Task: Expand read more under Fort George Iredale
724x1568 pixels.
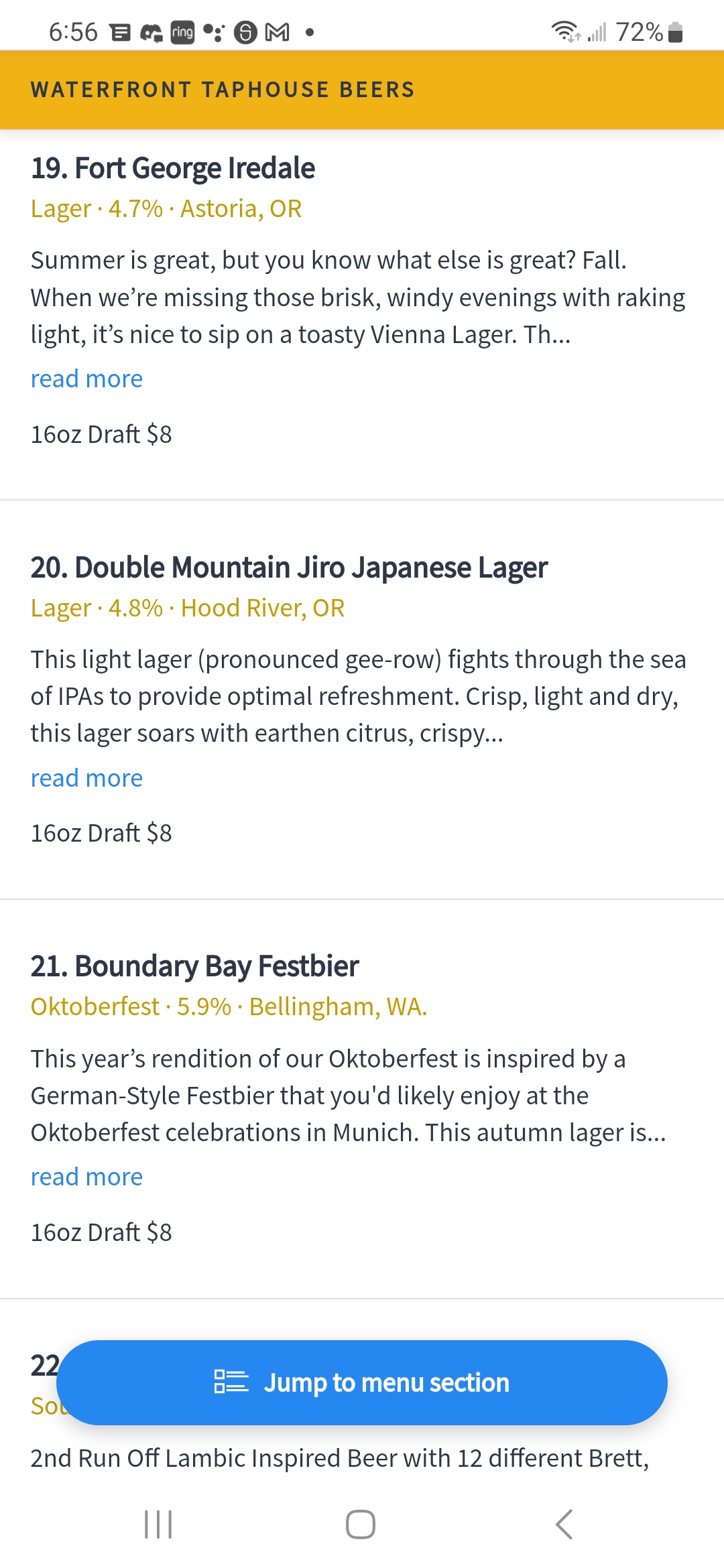Action: click(x=86, y=379)
